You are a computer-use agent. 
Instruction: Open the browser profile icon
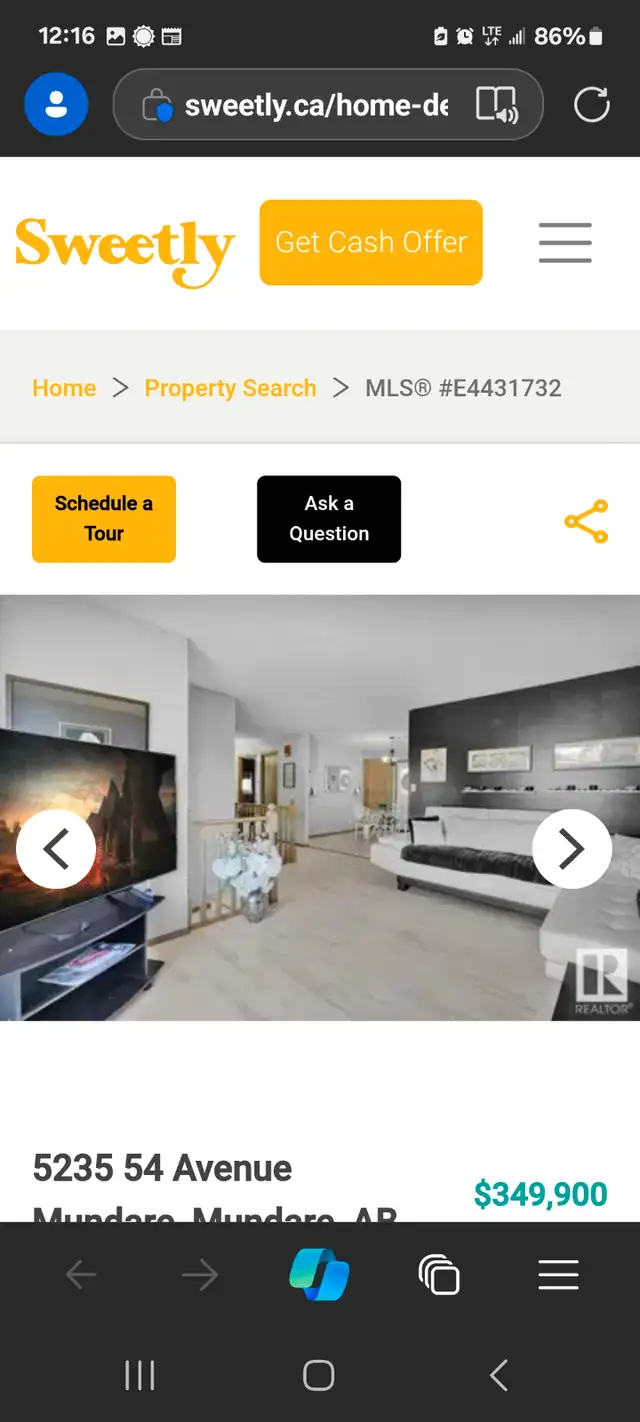pos(56,104)
